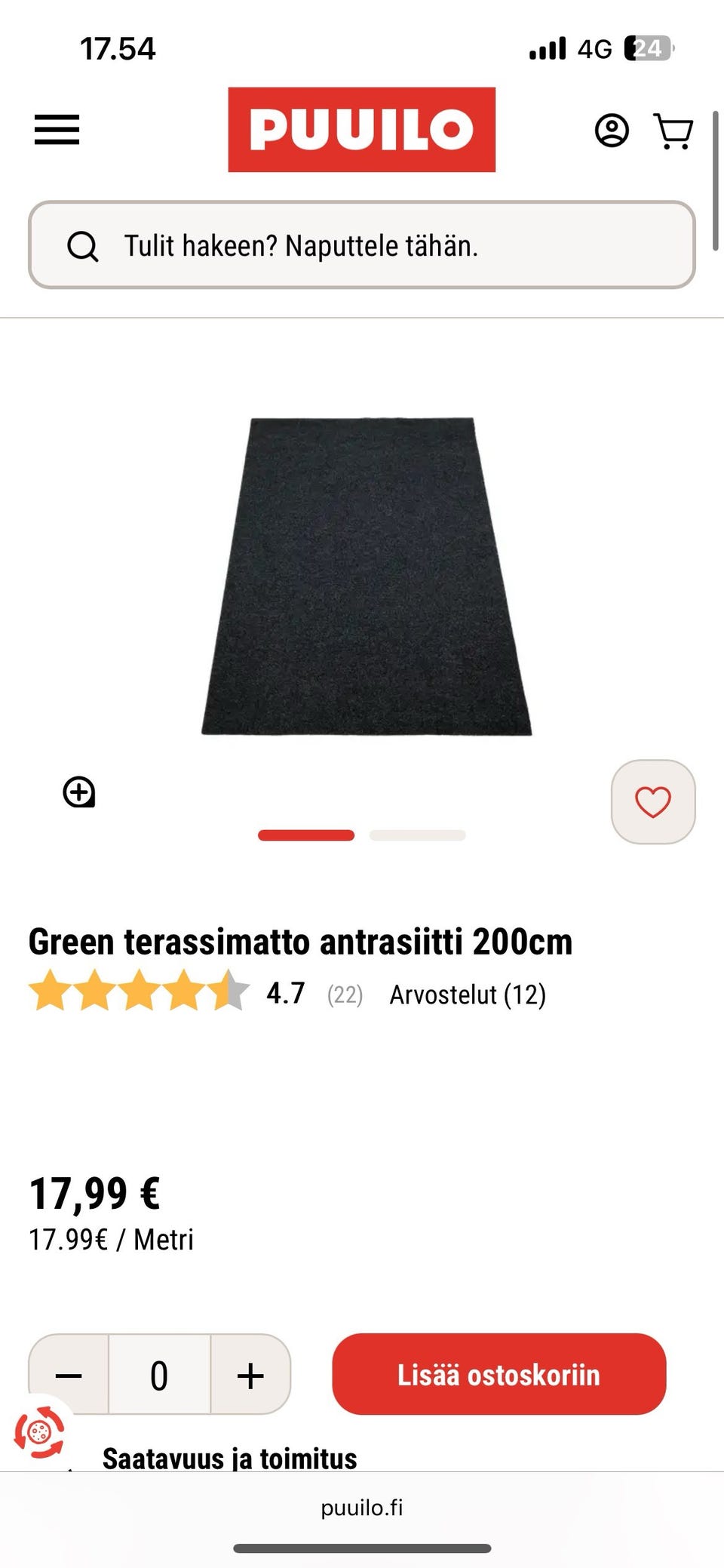
Task: Select the product title Green terassimatto antrasiitti
Action: coord(300,941)
